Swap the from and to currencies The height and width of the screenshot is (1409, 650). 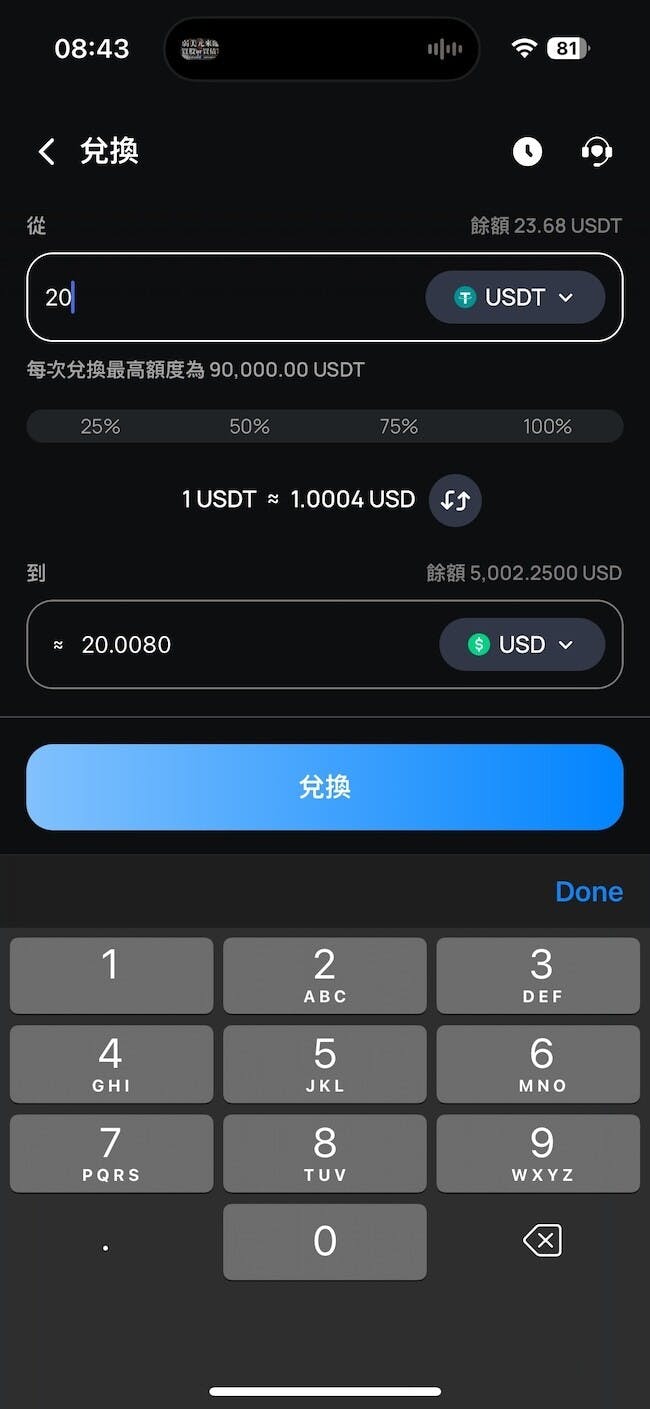(x=455, y=500)
